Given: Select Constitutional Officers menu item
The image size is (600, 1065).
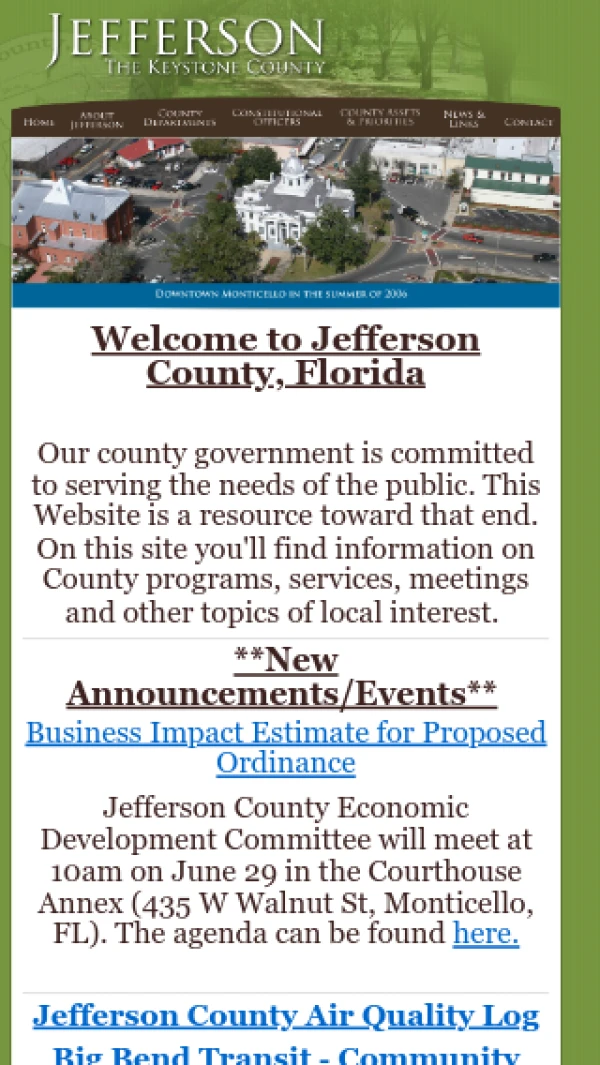Looking at the screenshot, I should pos(277,117).
